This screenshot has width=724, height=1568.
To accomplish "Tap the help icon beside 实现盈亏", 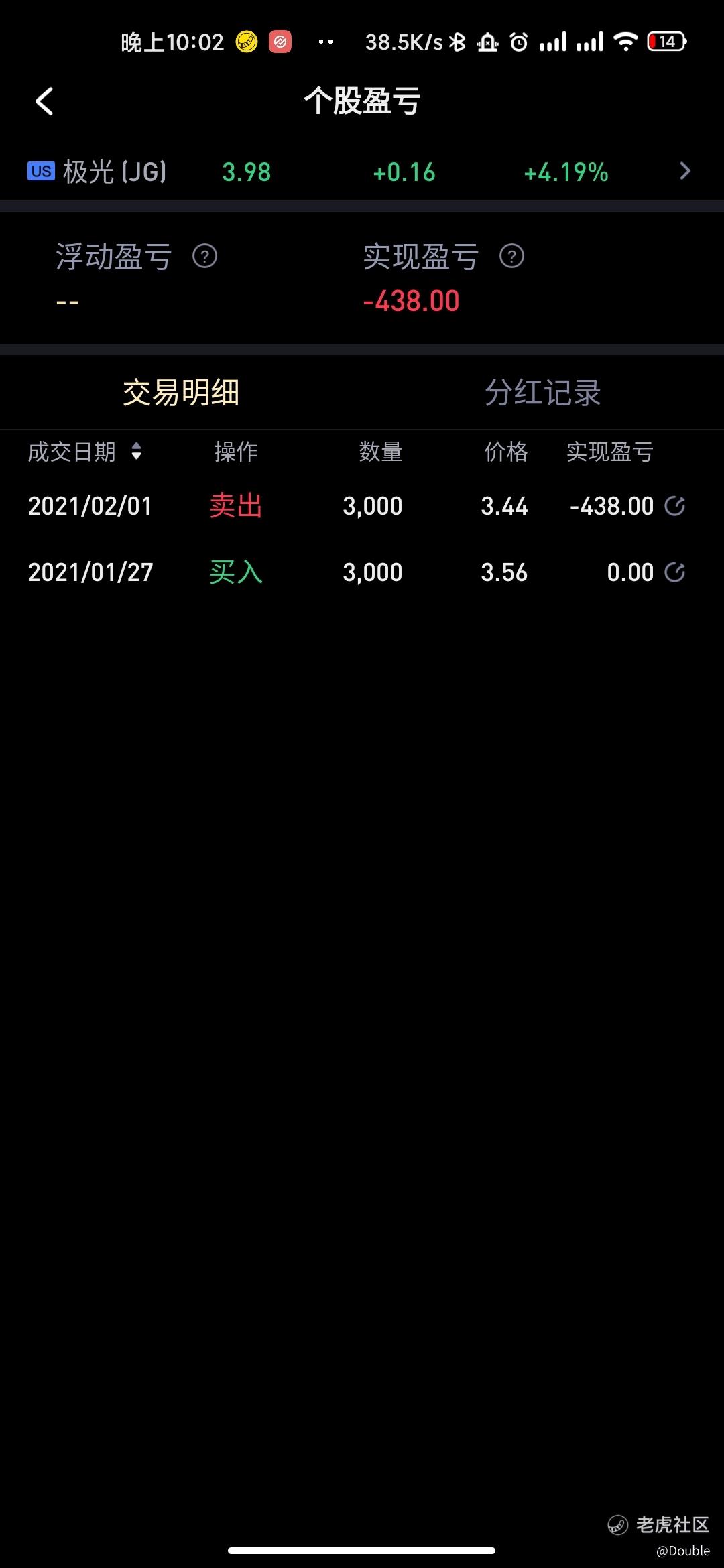I will tap(511, 256).
